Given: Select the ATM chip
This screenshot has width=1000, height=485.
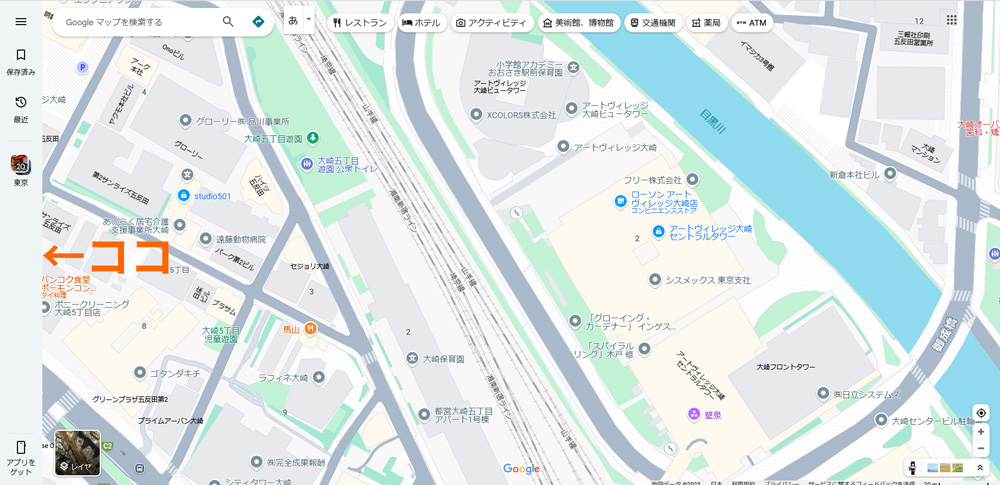Looking at the screenshot, I should coord(752,22).
